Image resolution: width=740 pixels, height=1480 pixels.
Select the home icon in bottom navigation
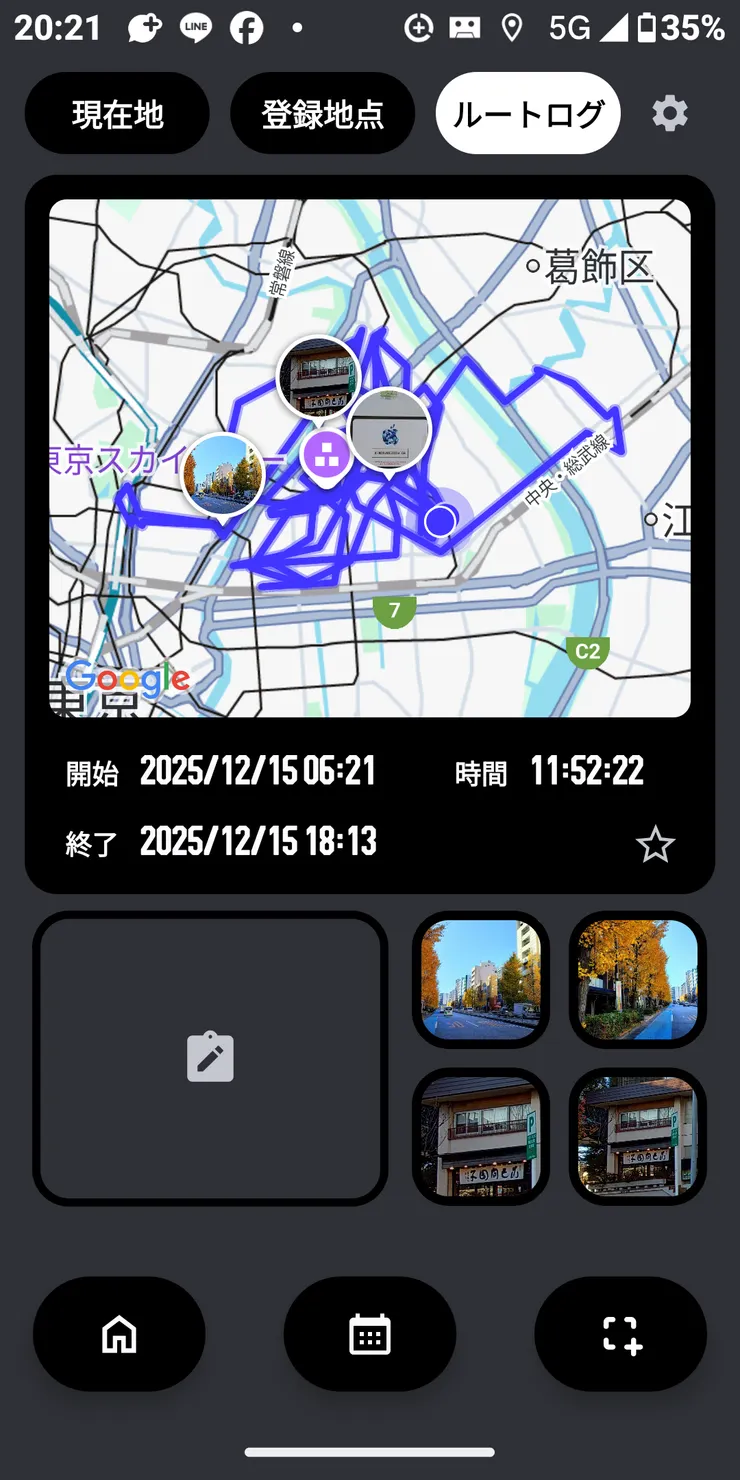pos(118,1334)
